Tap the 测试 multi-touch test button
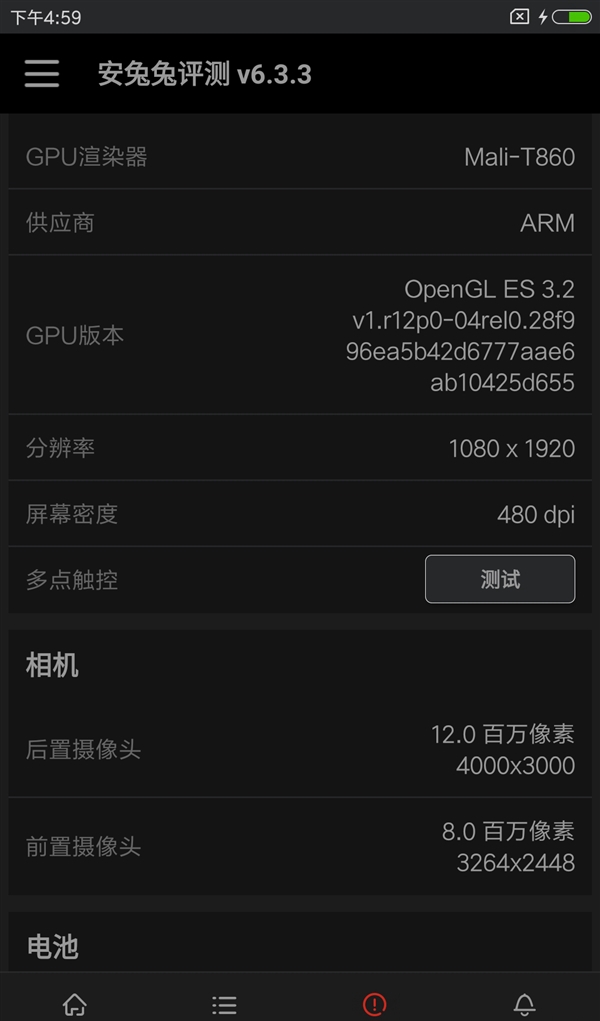 click(500, 579)
